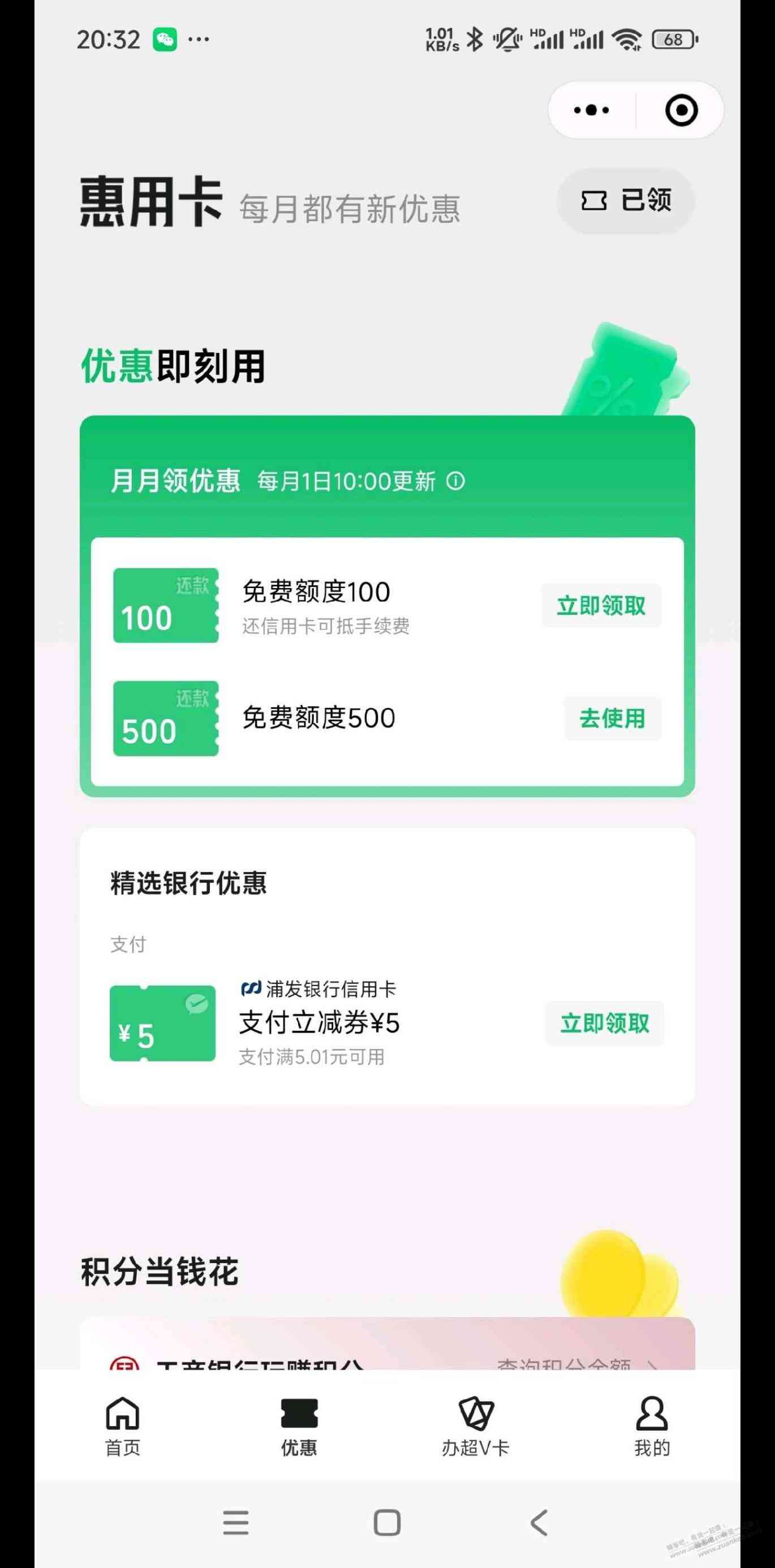Open the mini program more-options menu
775x1568 pixels.
tap(591, 110)
